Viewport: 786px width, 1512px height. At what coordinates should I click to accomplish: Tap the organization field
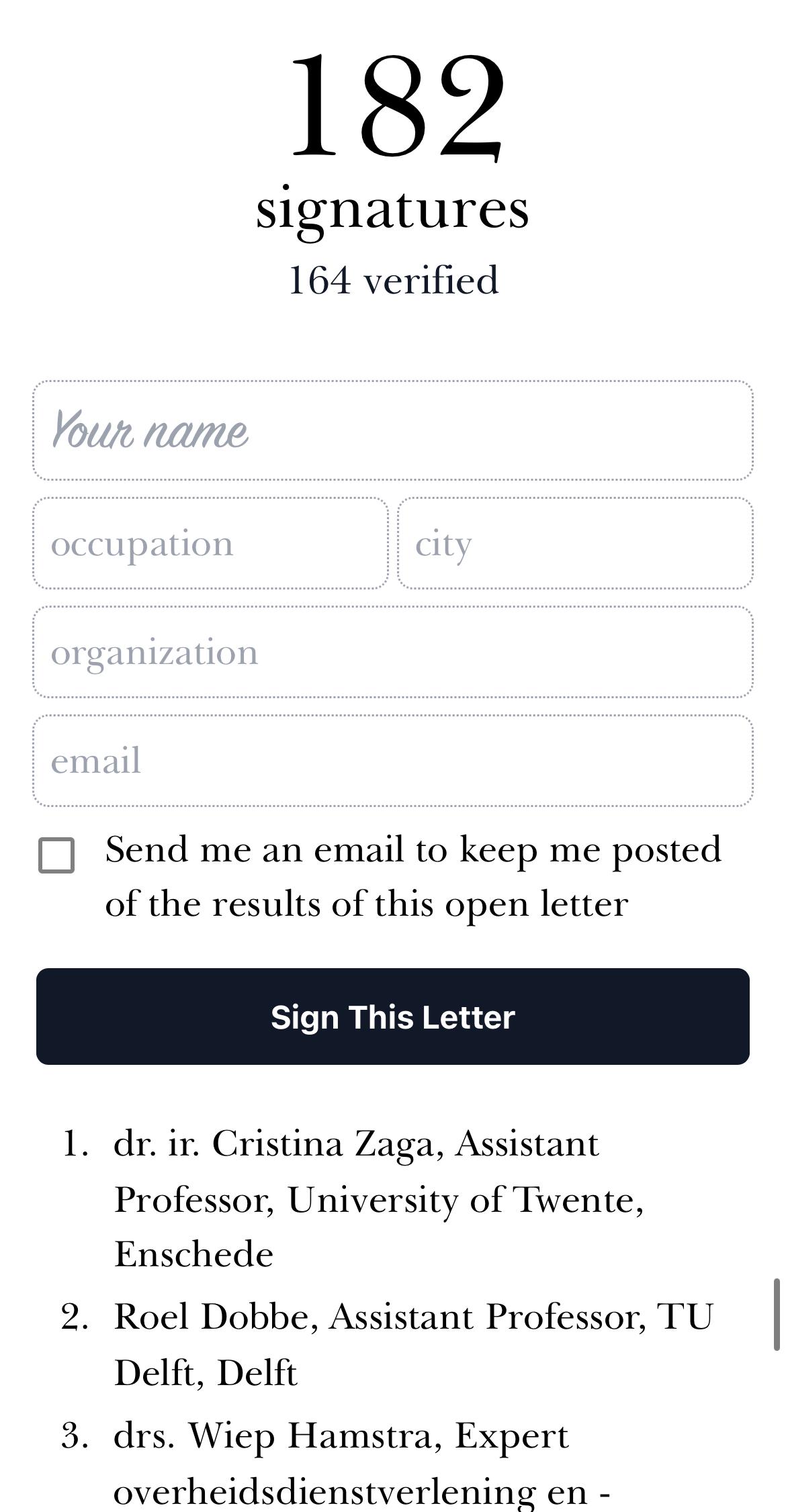pyautogui.click(x=393, y=652)
